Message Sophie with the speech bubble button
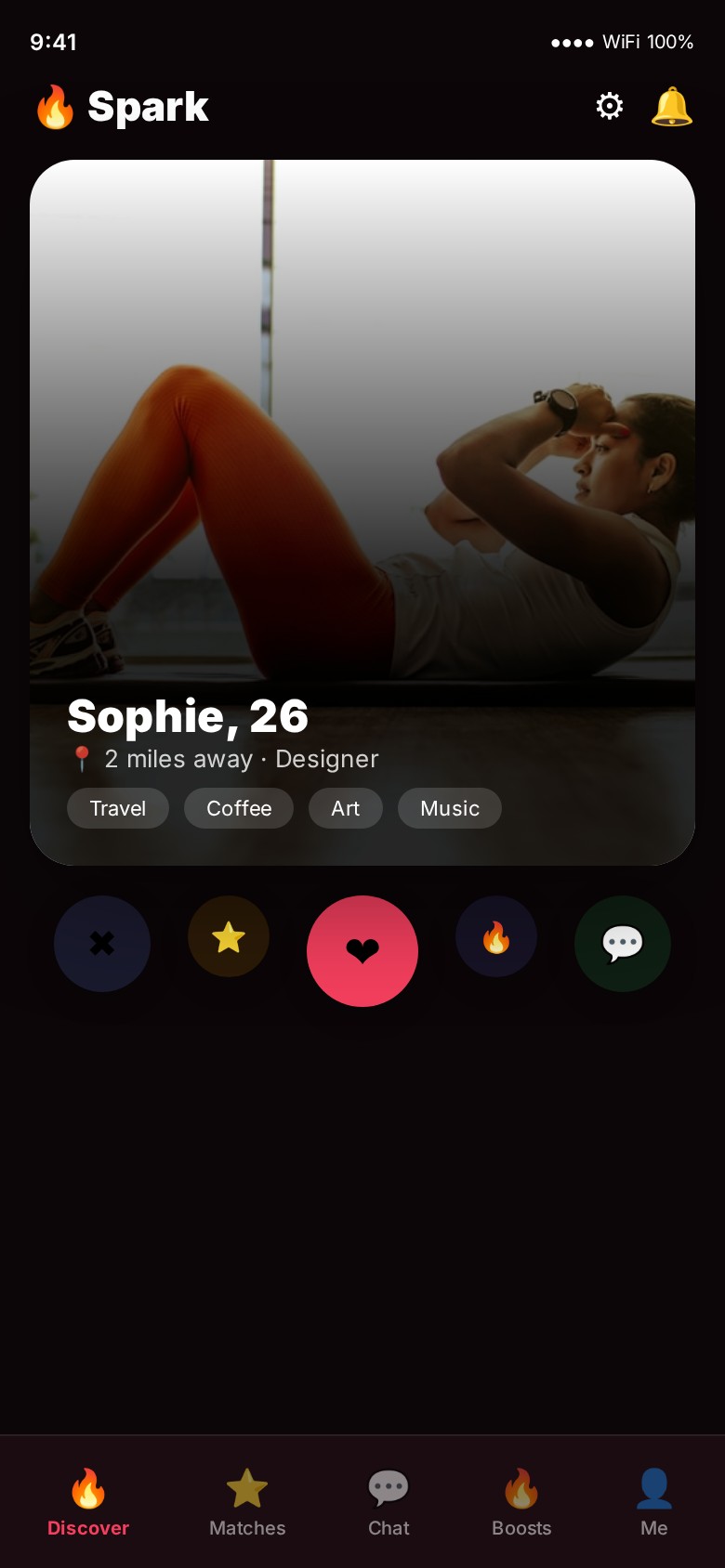 [x=623, y=944]
